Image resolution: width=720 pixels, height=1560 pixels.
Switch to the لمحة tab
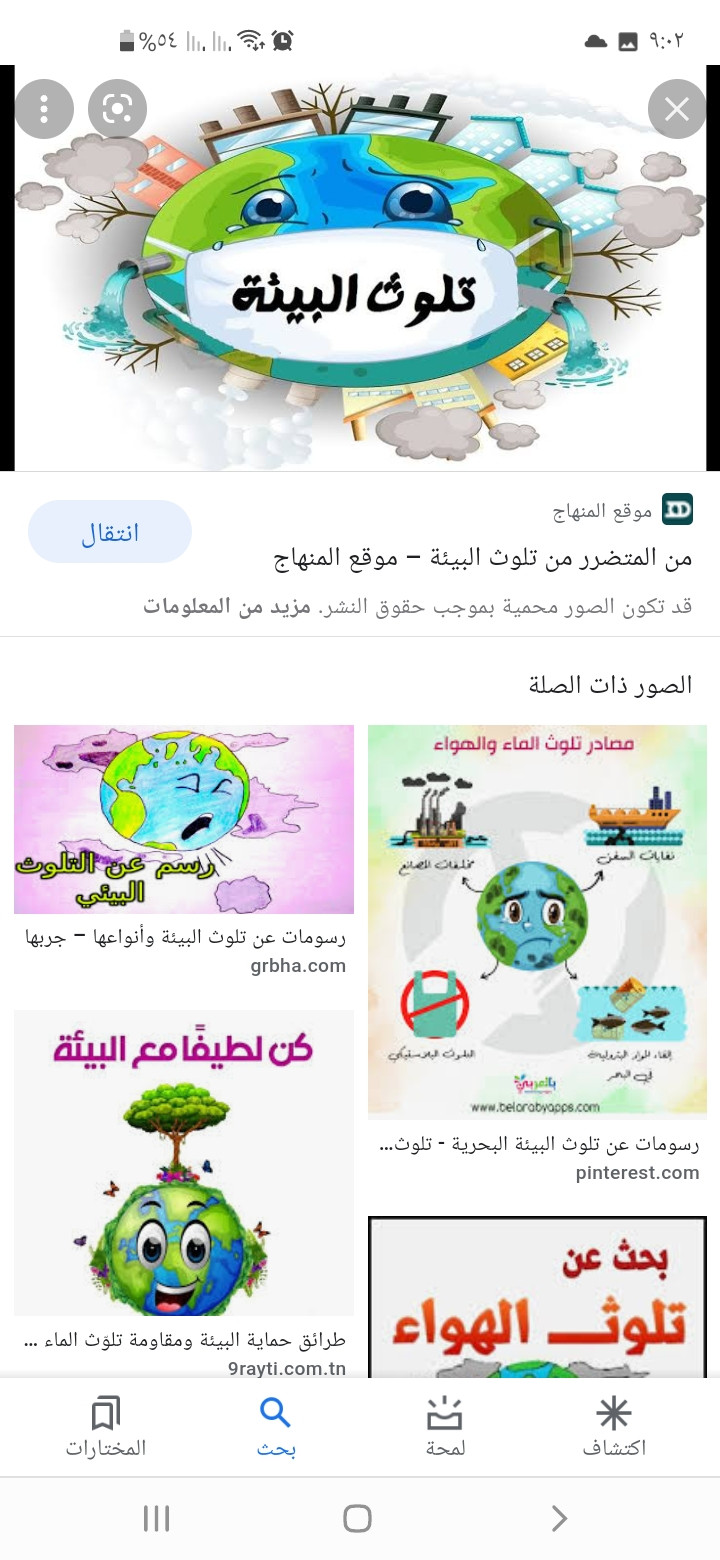(x=445, y=1427)
